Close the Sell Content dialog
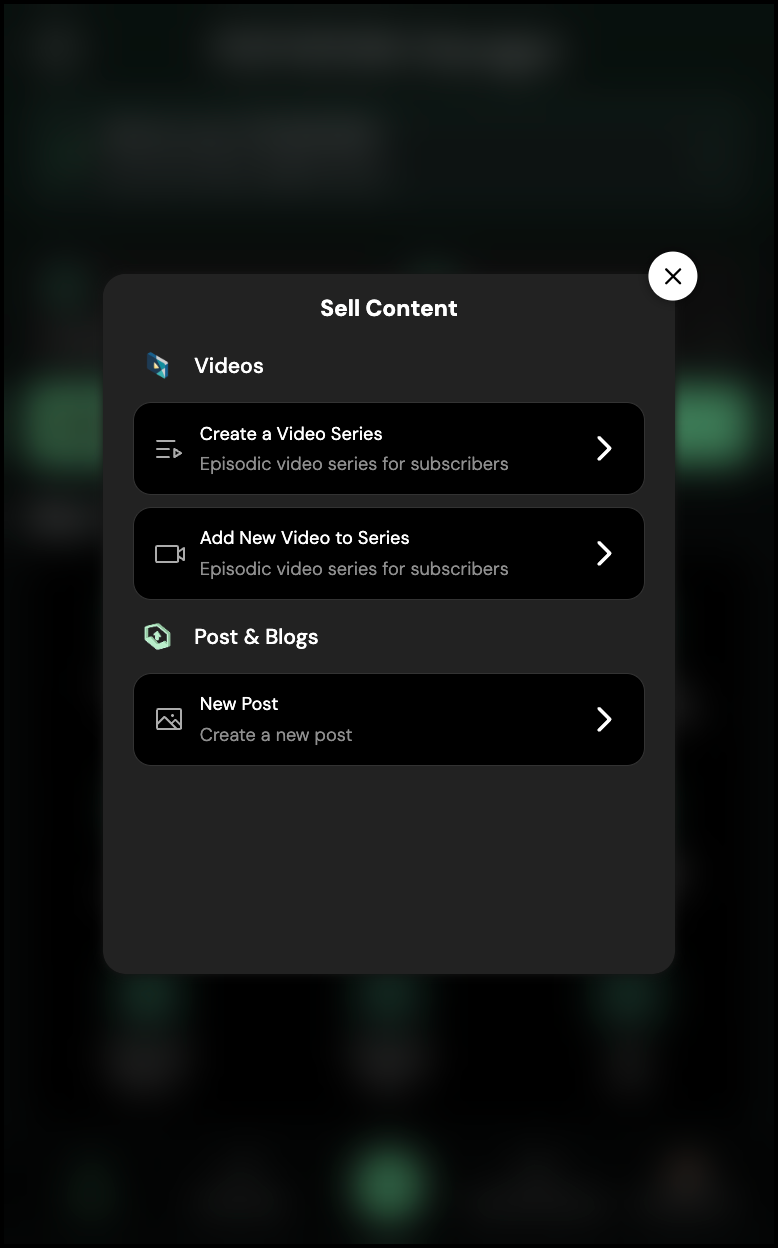 [x=672, y=276]
